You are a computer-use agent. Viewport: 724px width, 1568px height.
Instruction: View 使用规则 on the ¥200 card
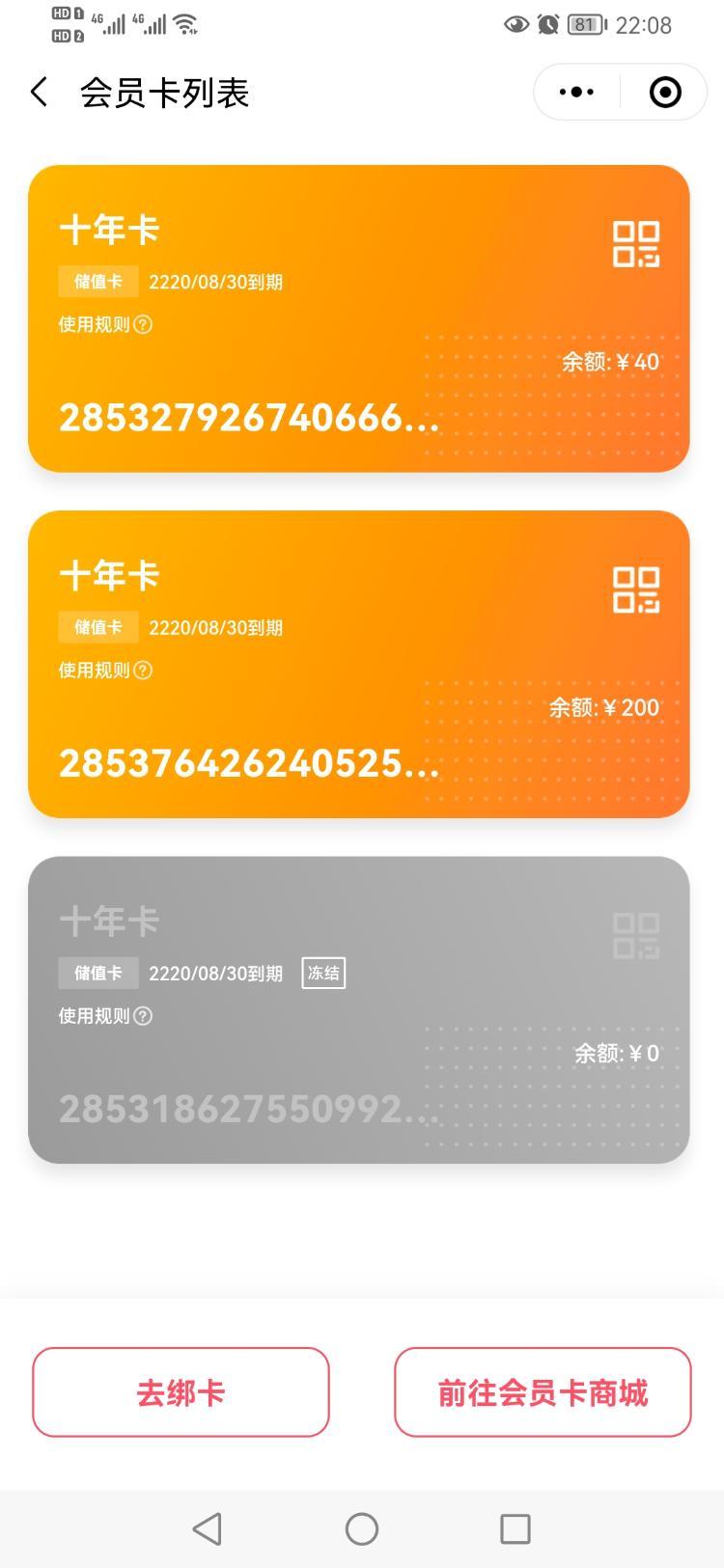(x=105, y=671)
